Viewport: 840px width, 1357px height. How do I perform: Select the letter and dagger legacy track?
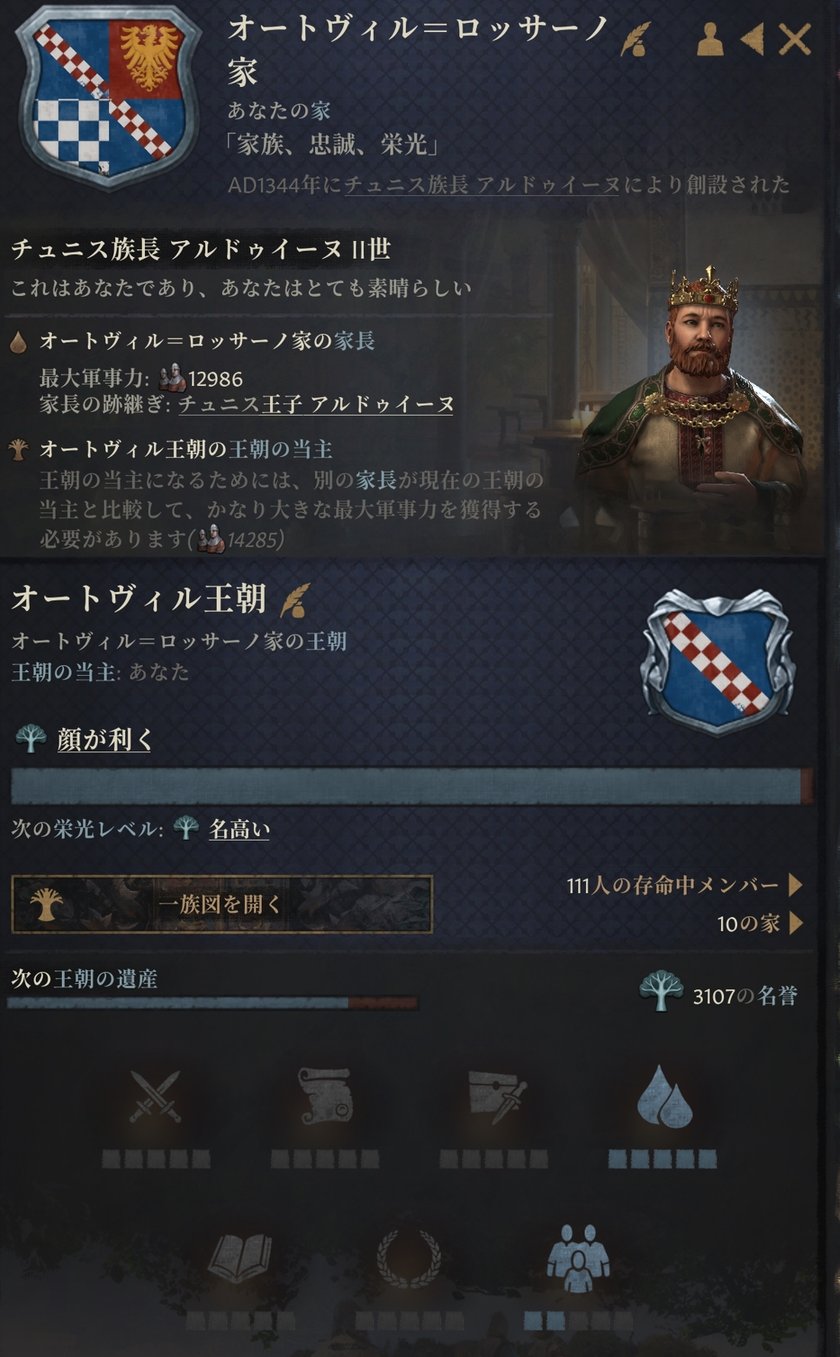tap(495, 1115)
